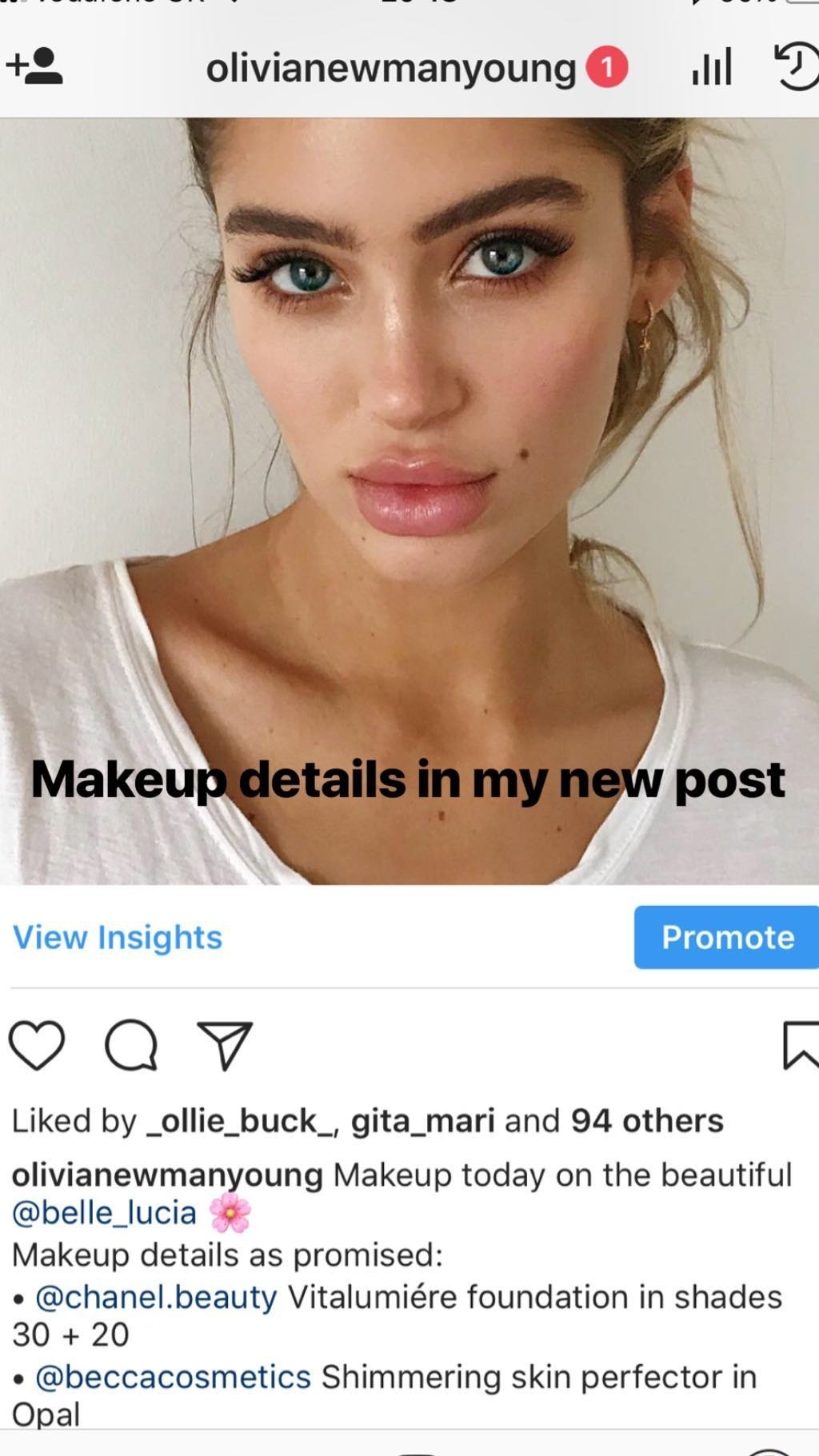Viewport: 819px width, 1456px height.
Task: Open the @belle_lucia mention
Action: pos(104,1213)
